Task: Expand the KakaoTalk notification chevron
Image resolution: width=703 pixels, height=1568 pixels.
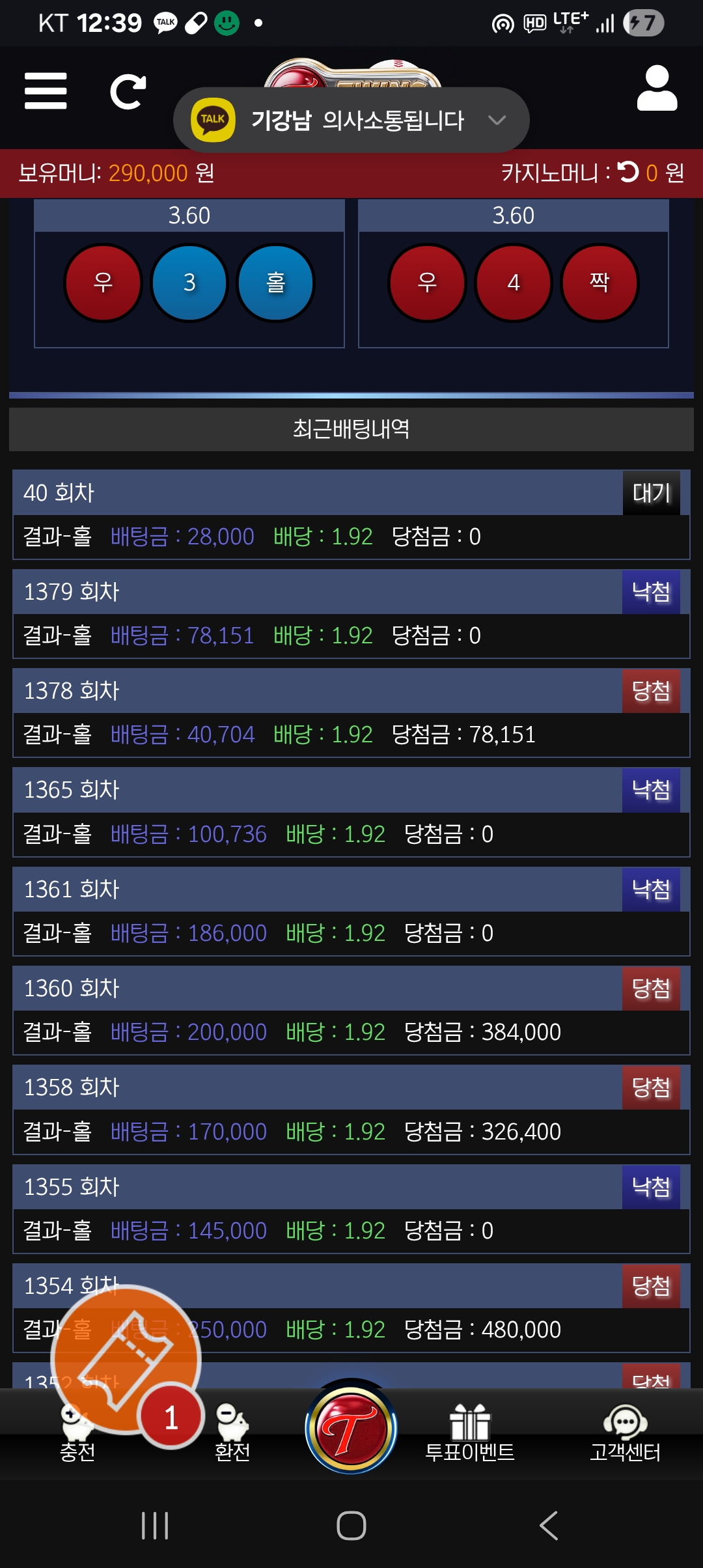Action: (497, 120)
